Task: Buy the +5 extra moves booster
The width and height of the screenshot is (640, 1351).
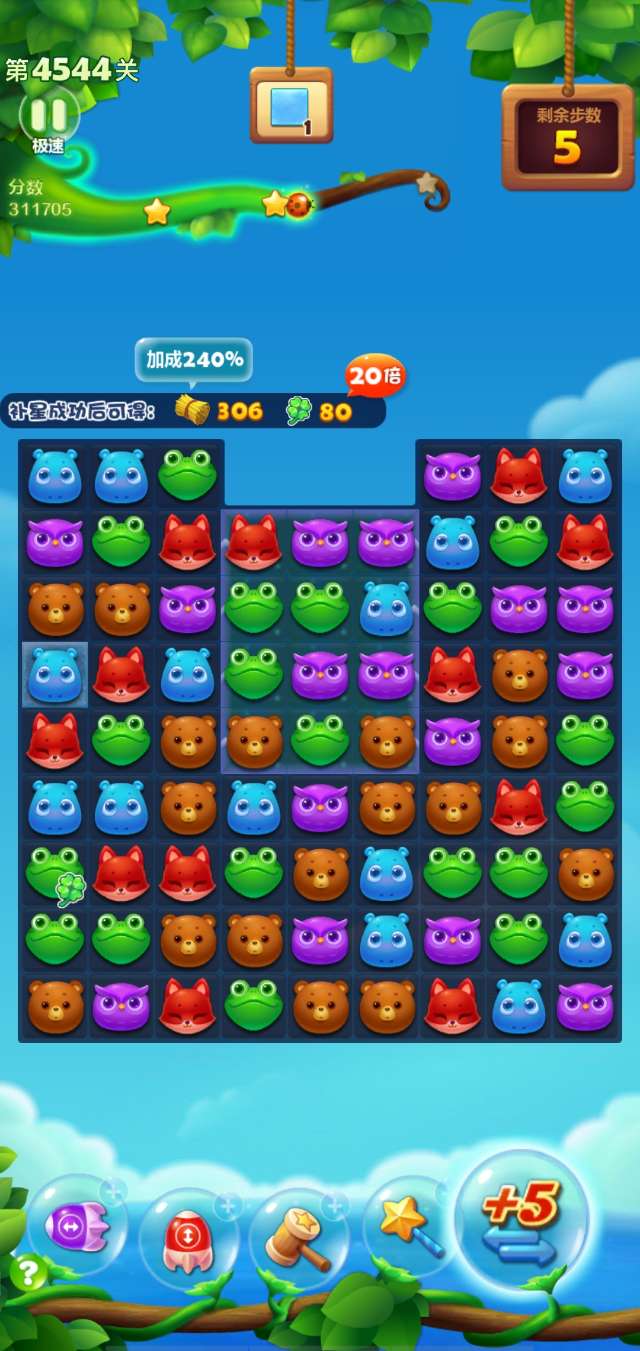Action: [x=521, y=1219]
